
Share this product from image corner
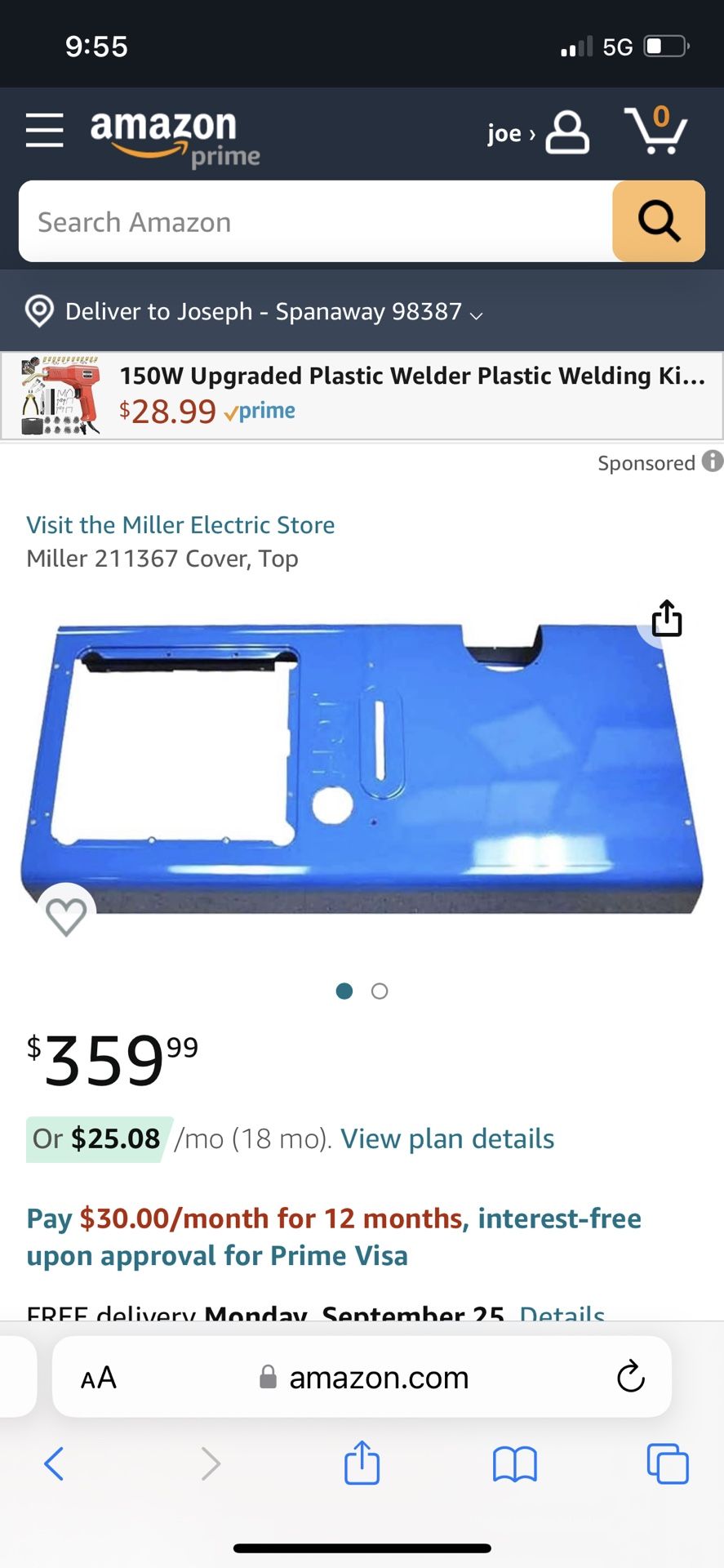[666, 618]
